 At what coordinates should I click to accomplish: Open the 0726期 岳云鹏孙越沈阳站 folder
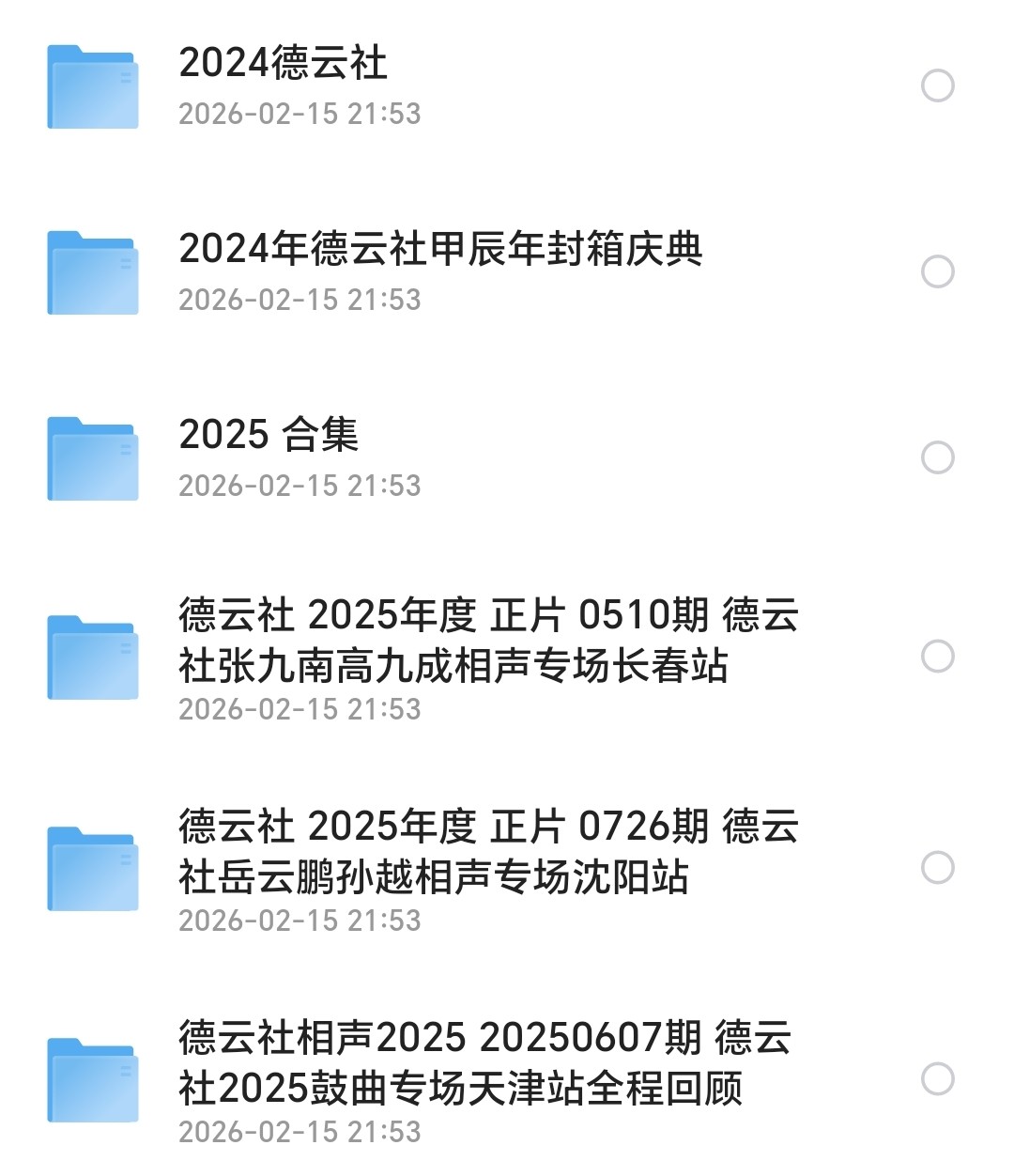488,853
